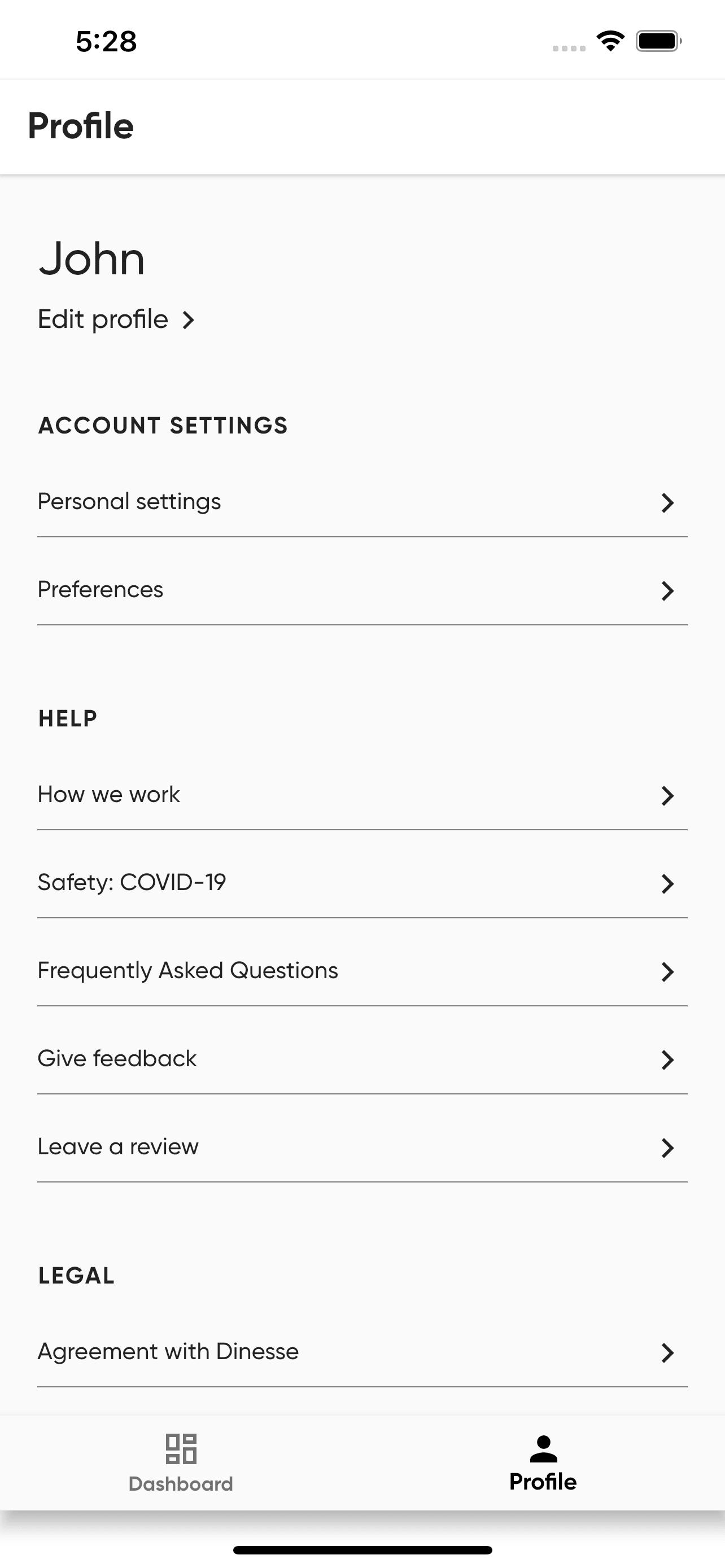Viewport: 725px width, 1568px height.
Task: Open Personal settings
Action: coord(362,502)
